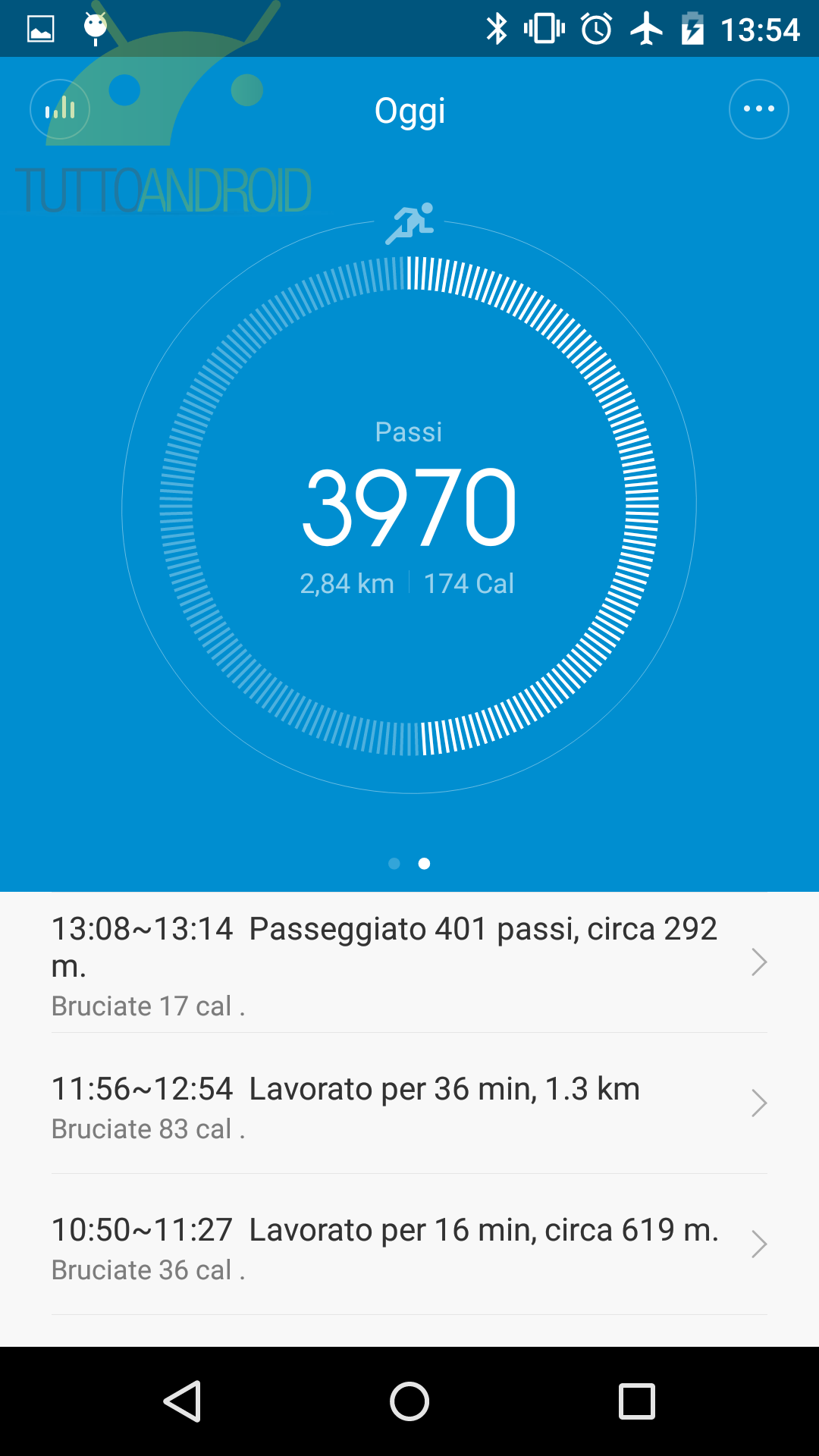The height and width of the screenshot is (1456, 819).
Task: Open the three-dots overflow menu
Action: click(x=758, y=109)
